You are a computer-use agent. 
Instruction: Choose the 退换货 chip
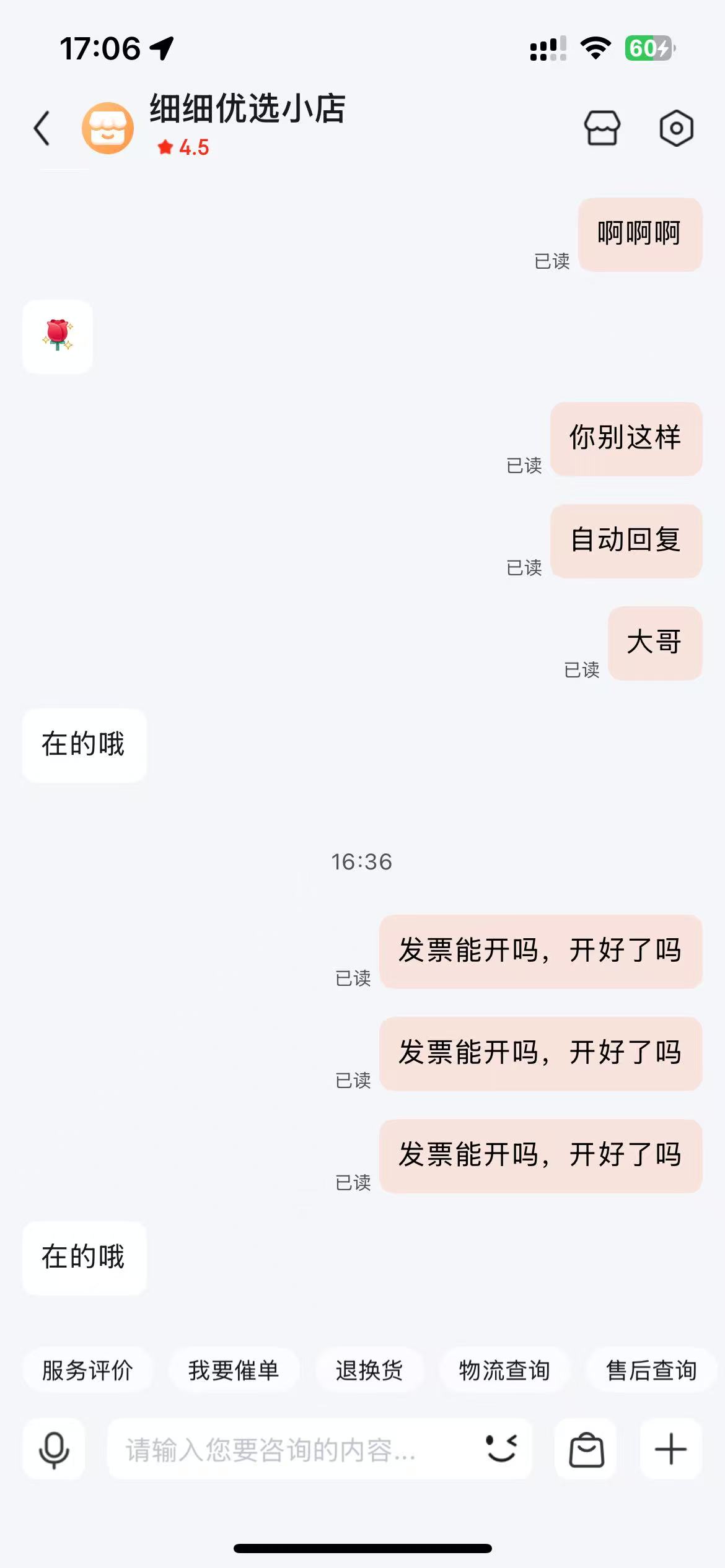(369, 1370)
